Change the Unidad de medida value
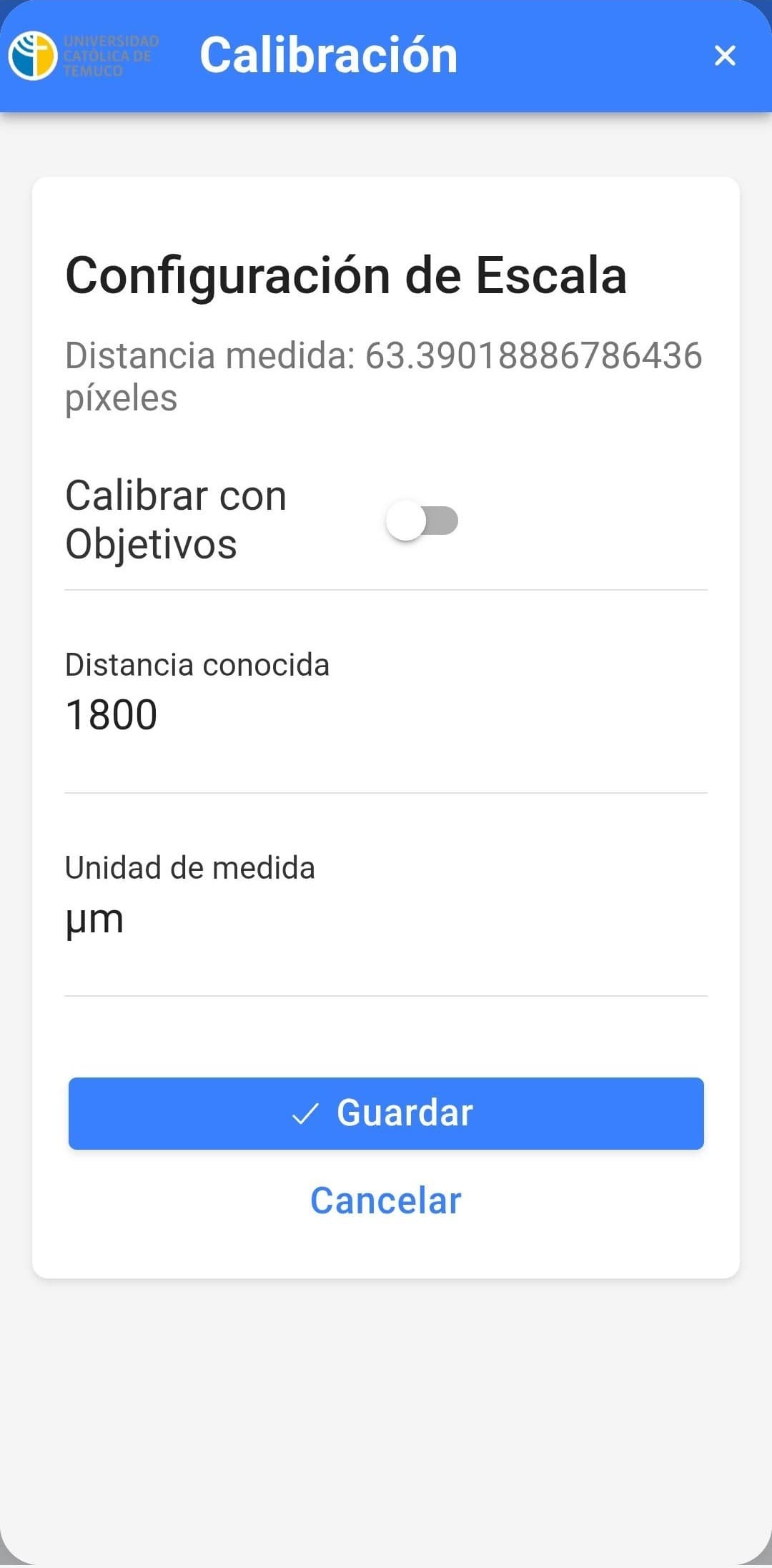Image resolution: width=772 pixels, height=1568 pixels. pos(386,919)
